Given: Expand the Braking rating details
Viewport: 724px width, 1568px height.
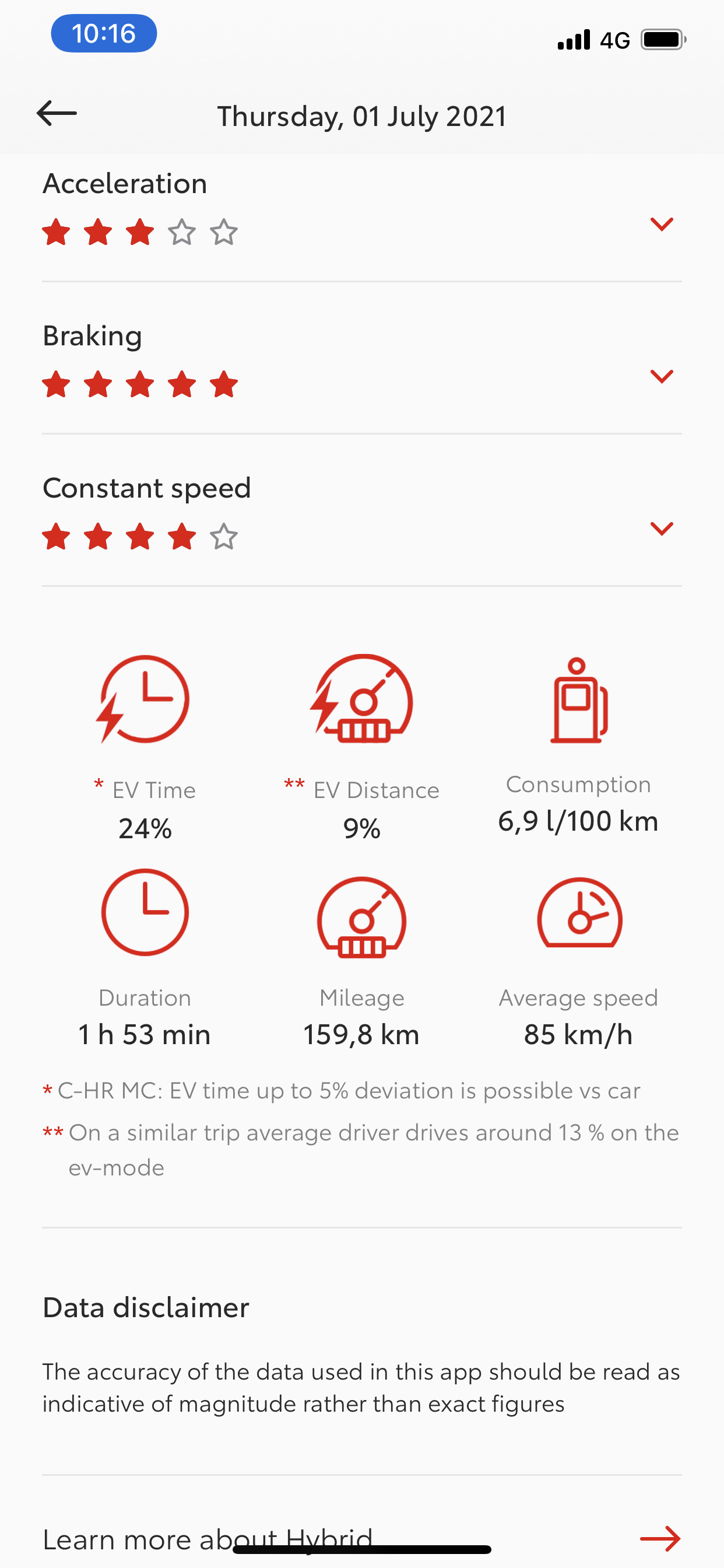Looking at the screenshot, I should pos(661,376).
